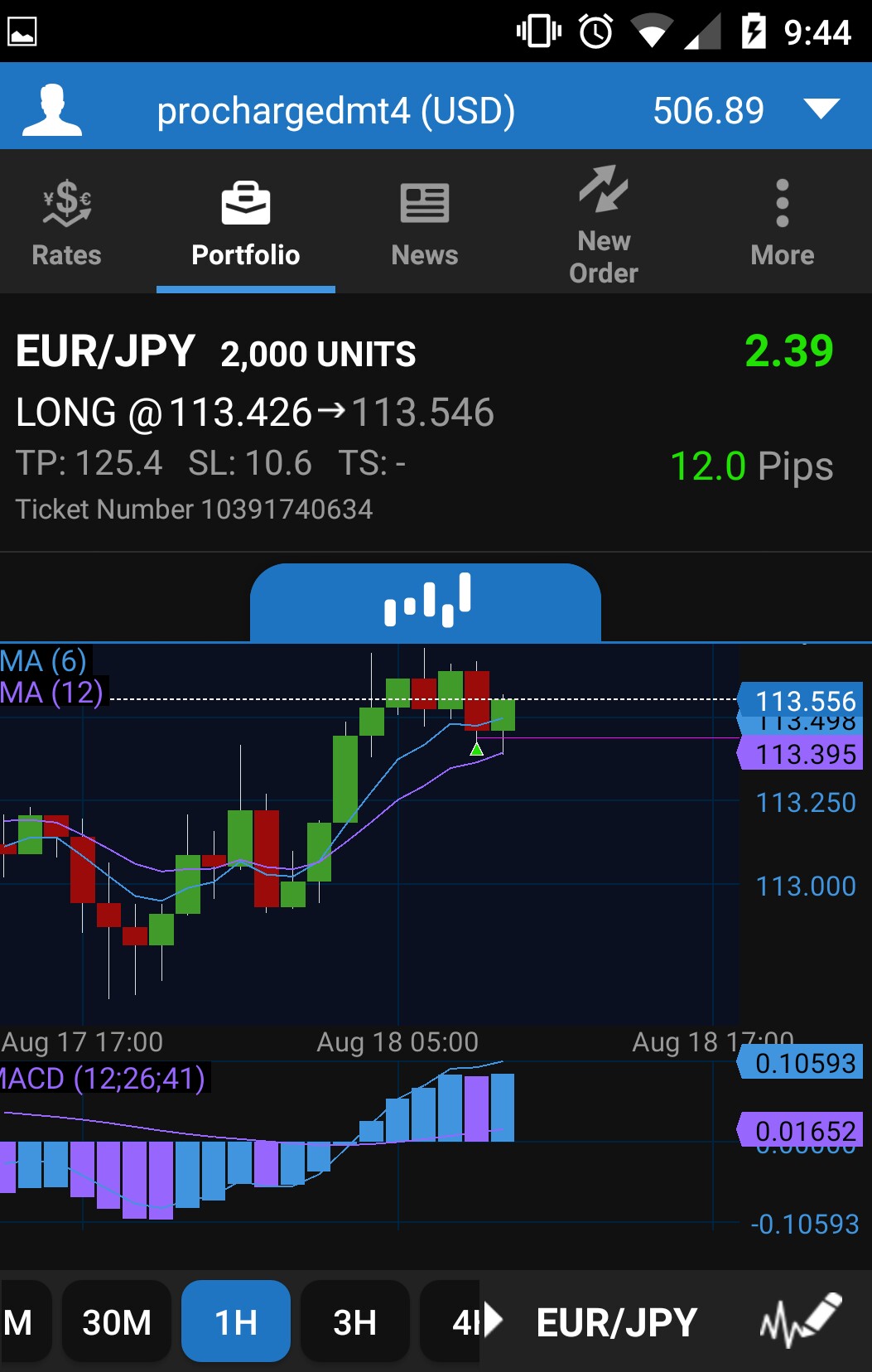This screenshot has width=872, height=1372.
Task: Switch chart to 3H timeframe
Action: click(354, 1321)
